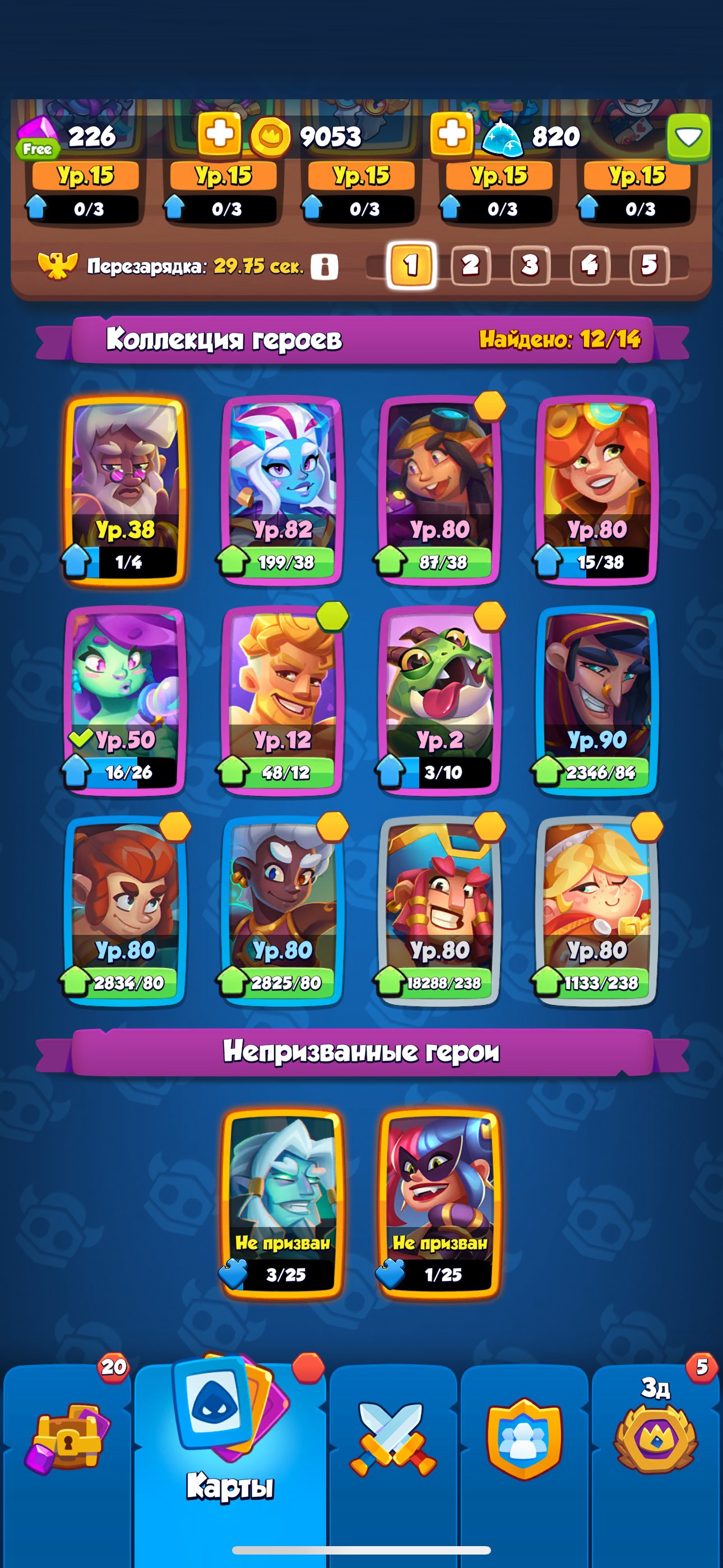View the hero card with 18288/238 progress
The image size is (723, 1568).
coord(439,911)
